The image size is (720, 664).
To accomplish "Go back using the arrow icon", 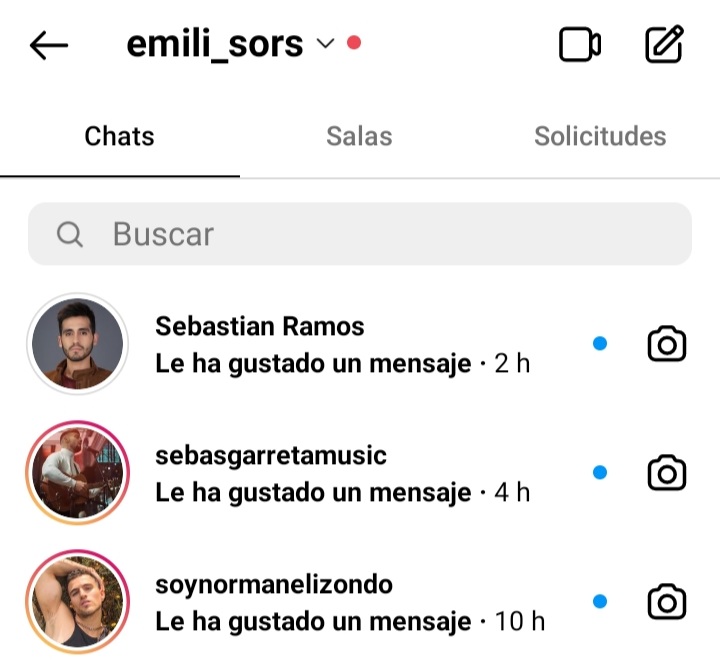I will pyautogui.click(x=48, y=45).
